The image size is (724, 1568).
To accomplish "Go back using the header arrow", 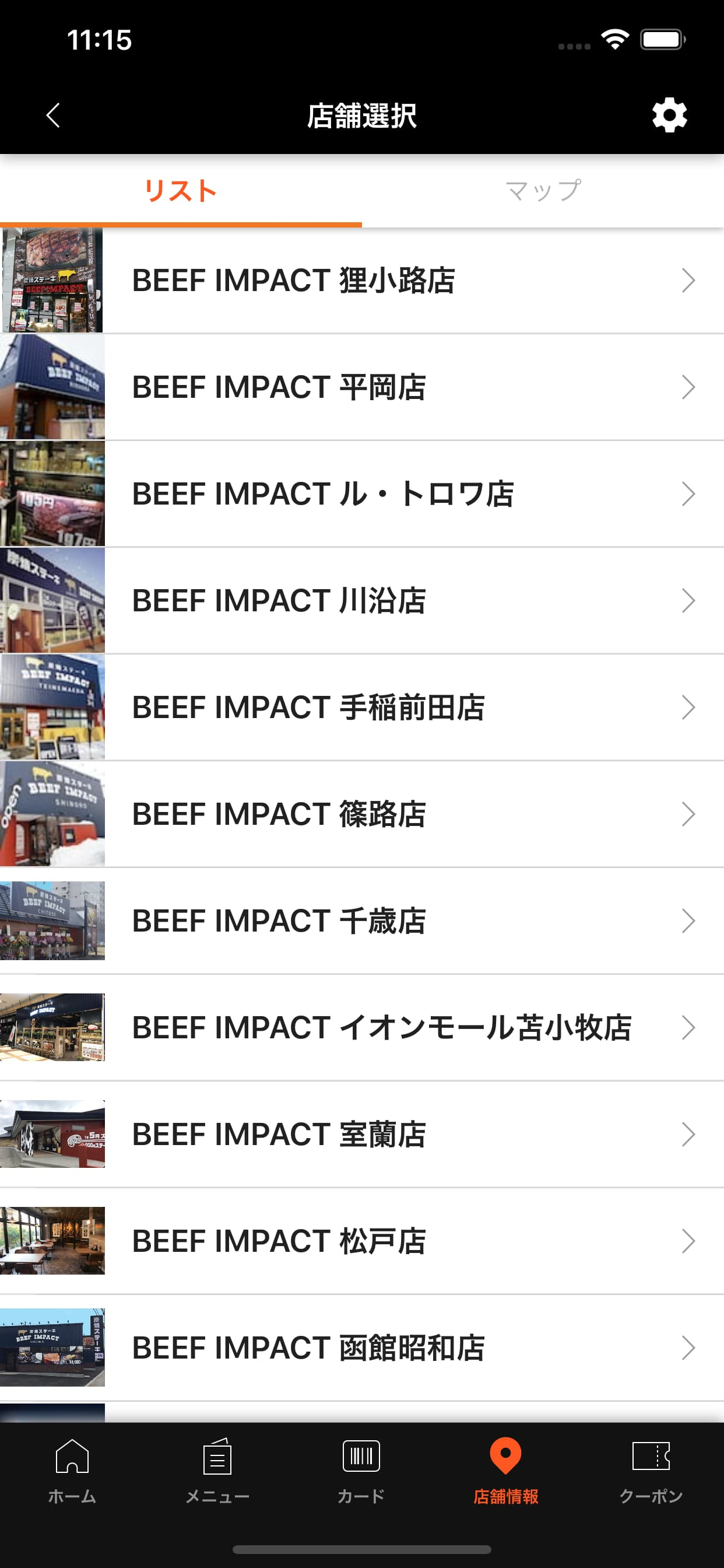I will (53, 115).
